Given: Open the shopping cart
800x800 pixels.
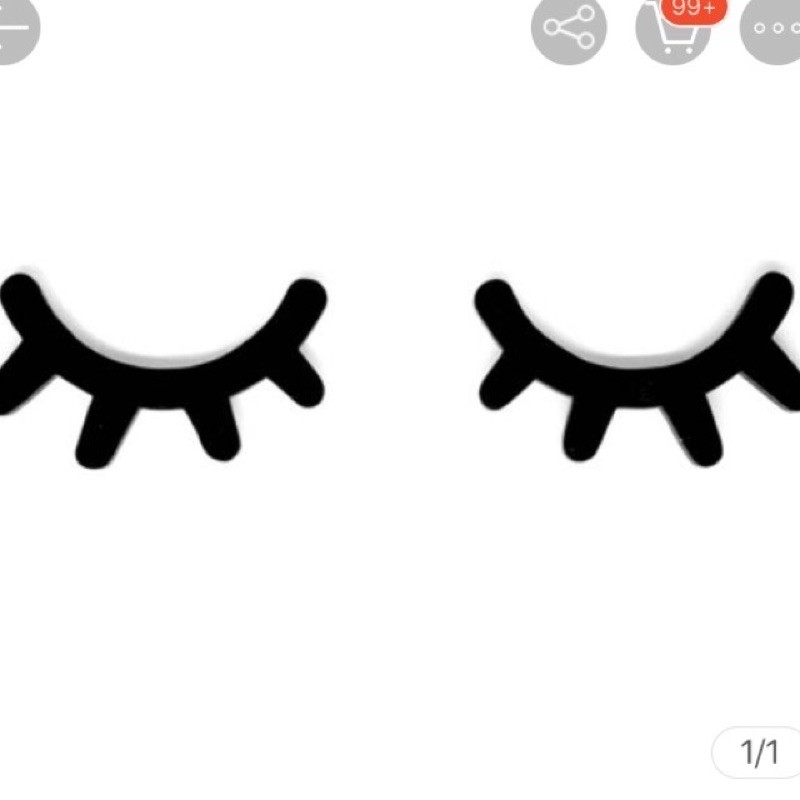Looking at the screenshot, I should 672,30.
